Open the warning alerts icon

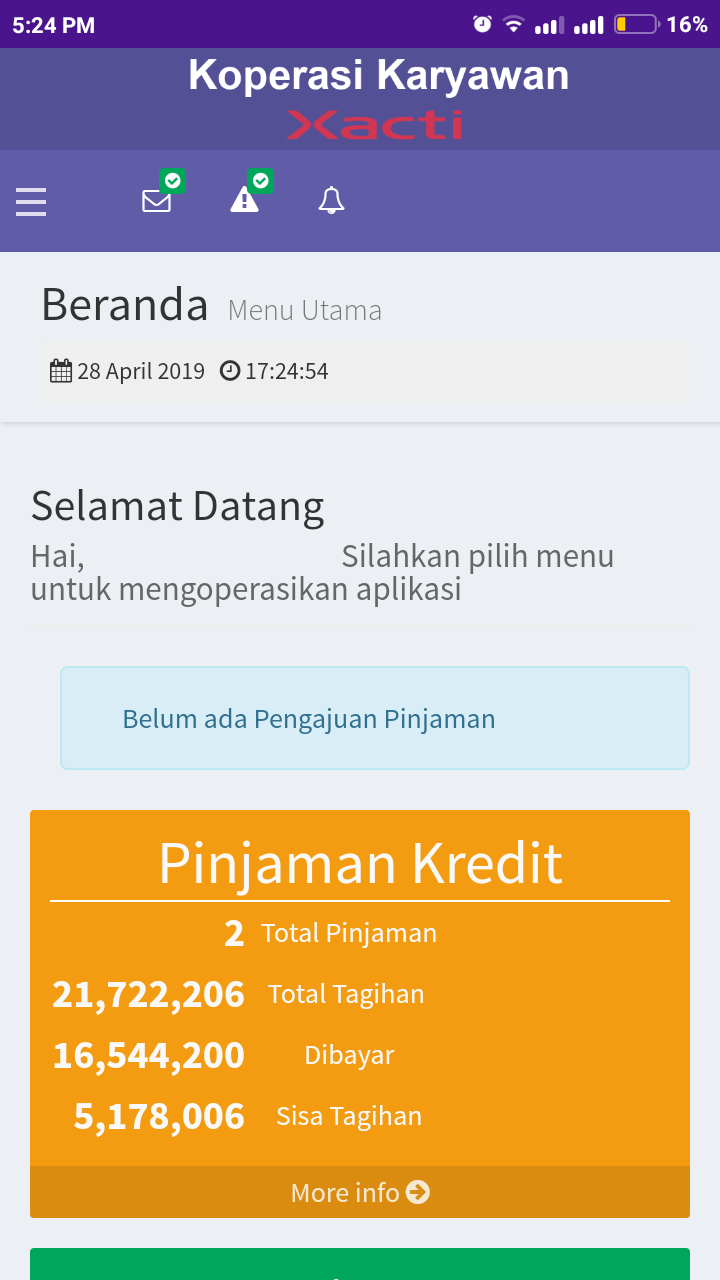[245, 200]
